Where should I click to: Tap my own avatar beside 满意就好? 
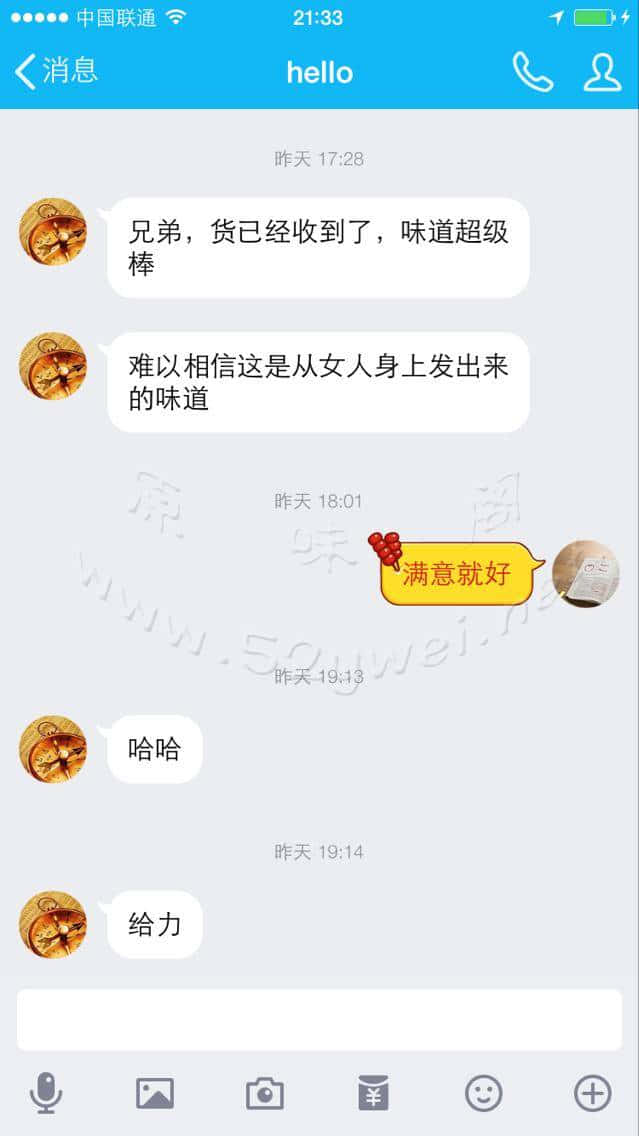point(585,573)
